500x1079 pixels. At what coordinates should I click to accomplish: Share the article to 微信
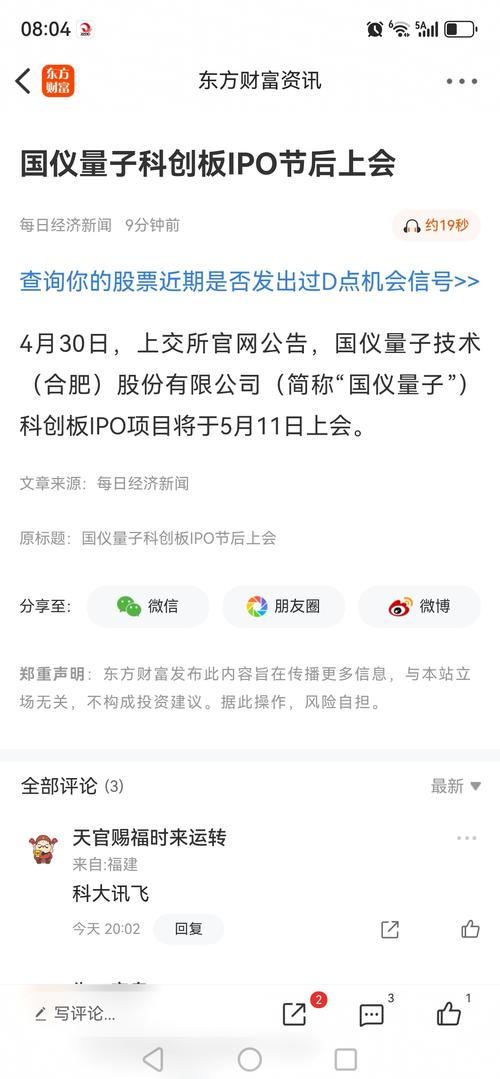(x=148, y=606)
